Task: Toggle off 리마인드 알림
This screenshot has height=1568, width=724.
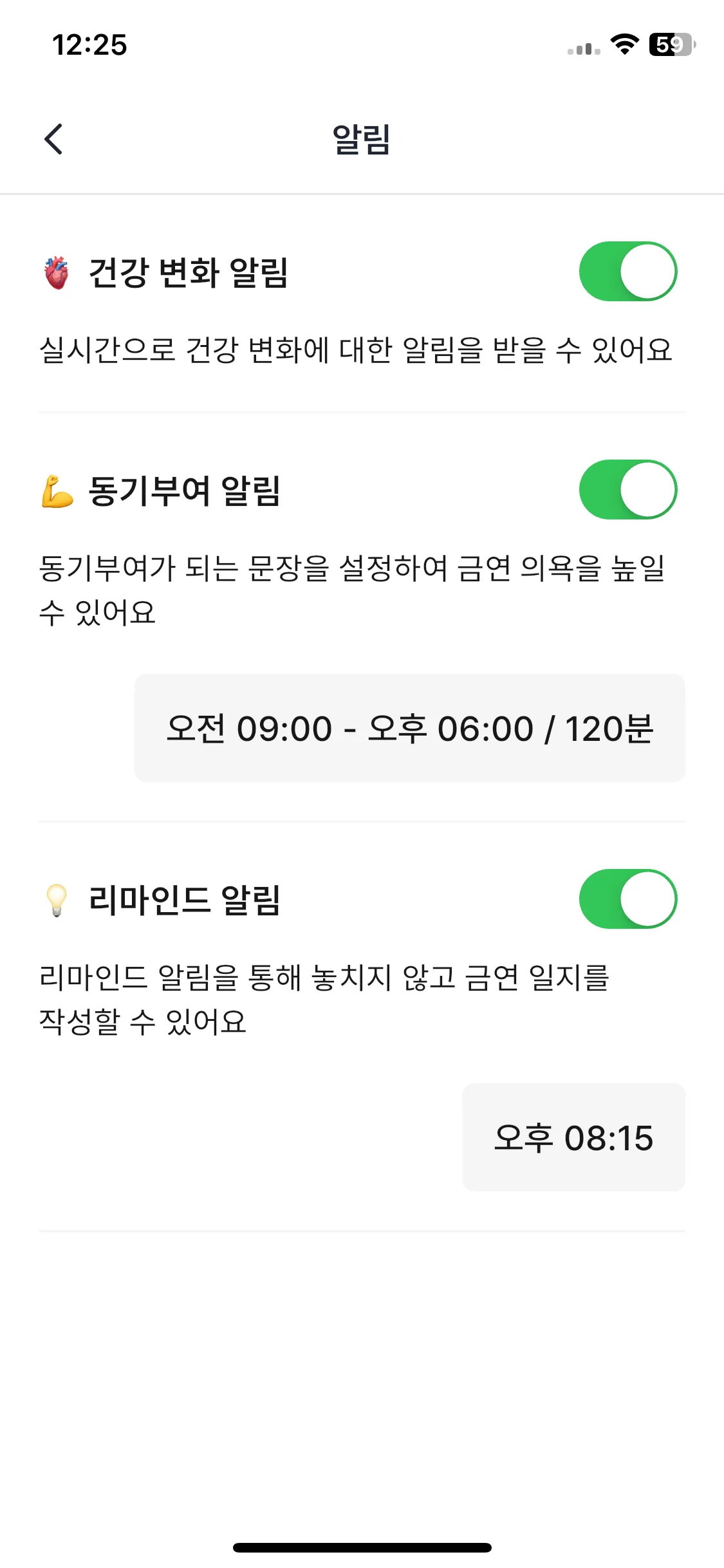Action: [x=627, y=899]
